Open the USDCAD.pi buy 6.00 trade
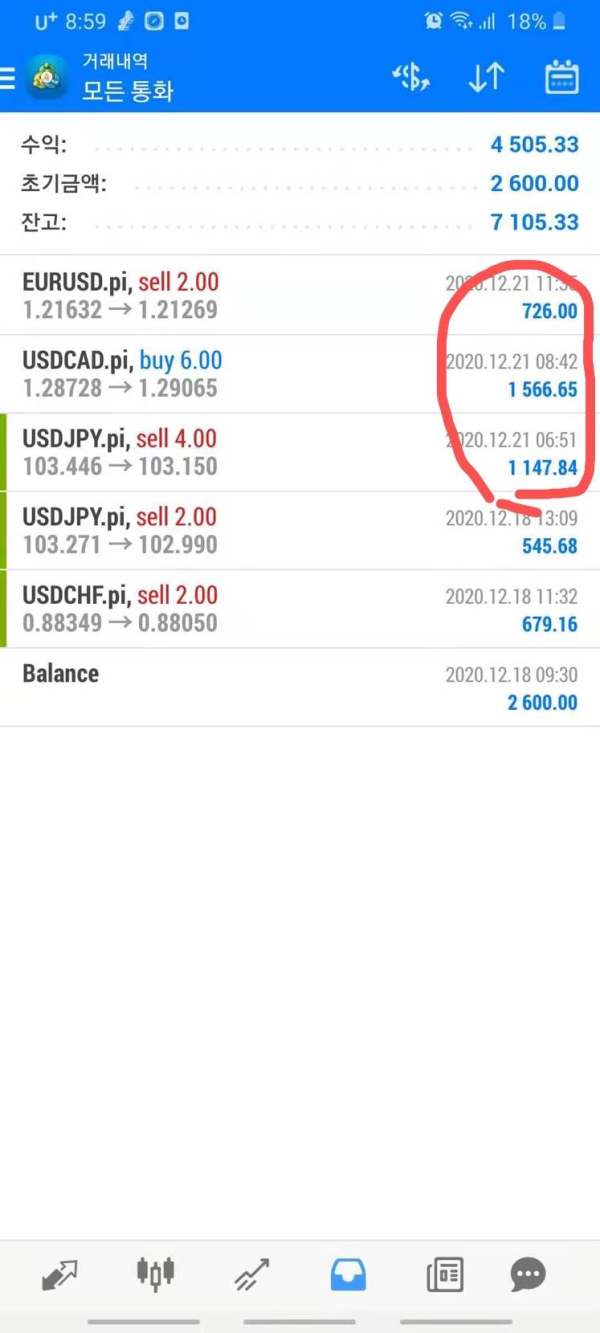Screen dimensions: 600x1333 pyautogui.click(x=300, y=374)
